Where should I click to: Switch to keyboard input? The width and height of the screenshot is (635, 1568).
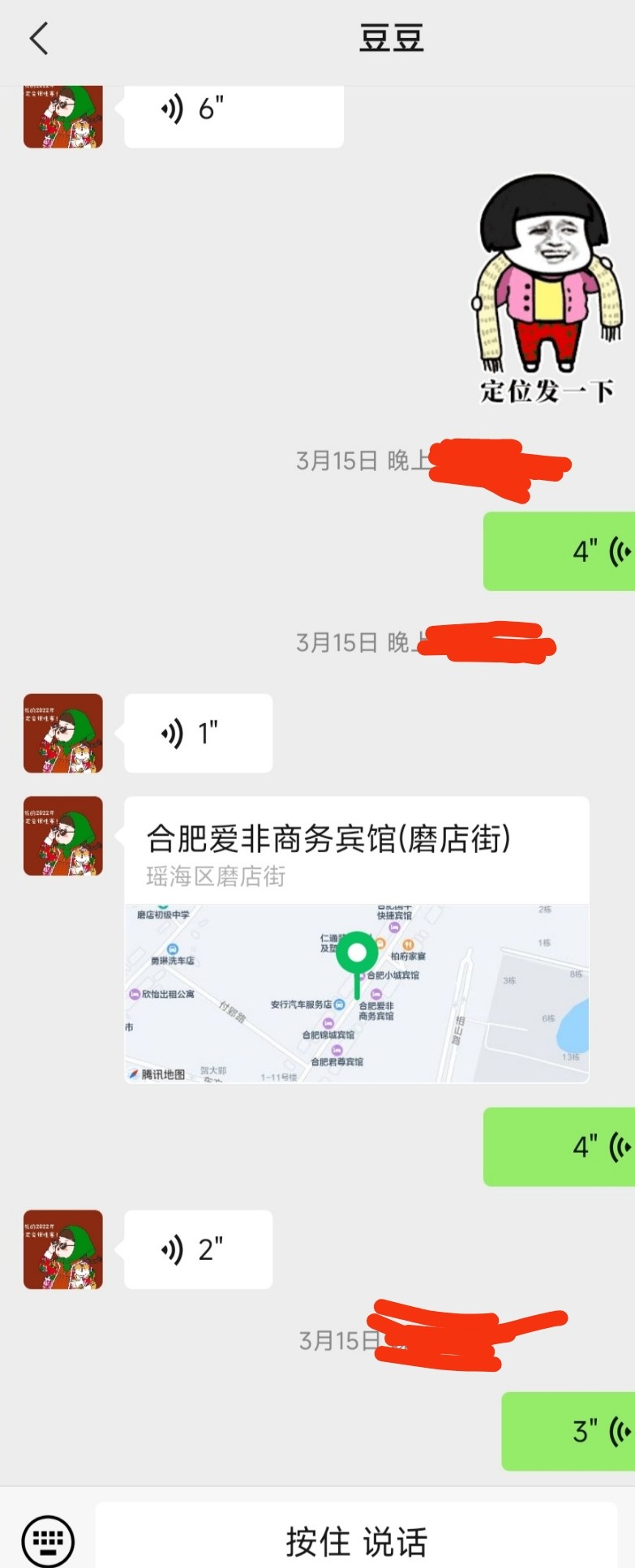pyautogui.click(x=48, y=1540)
